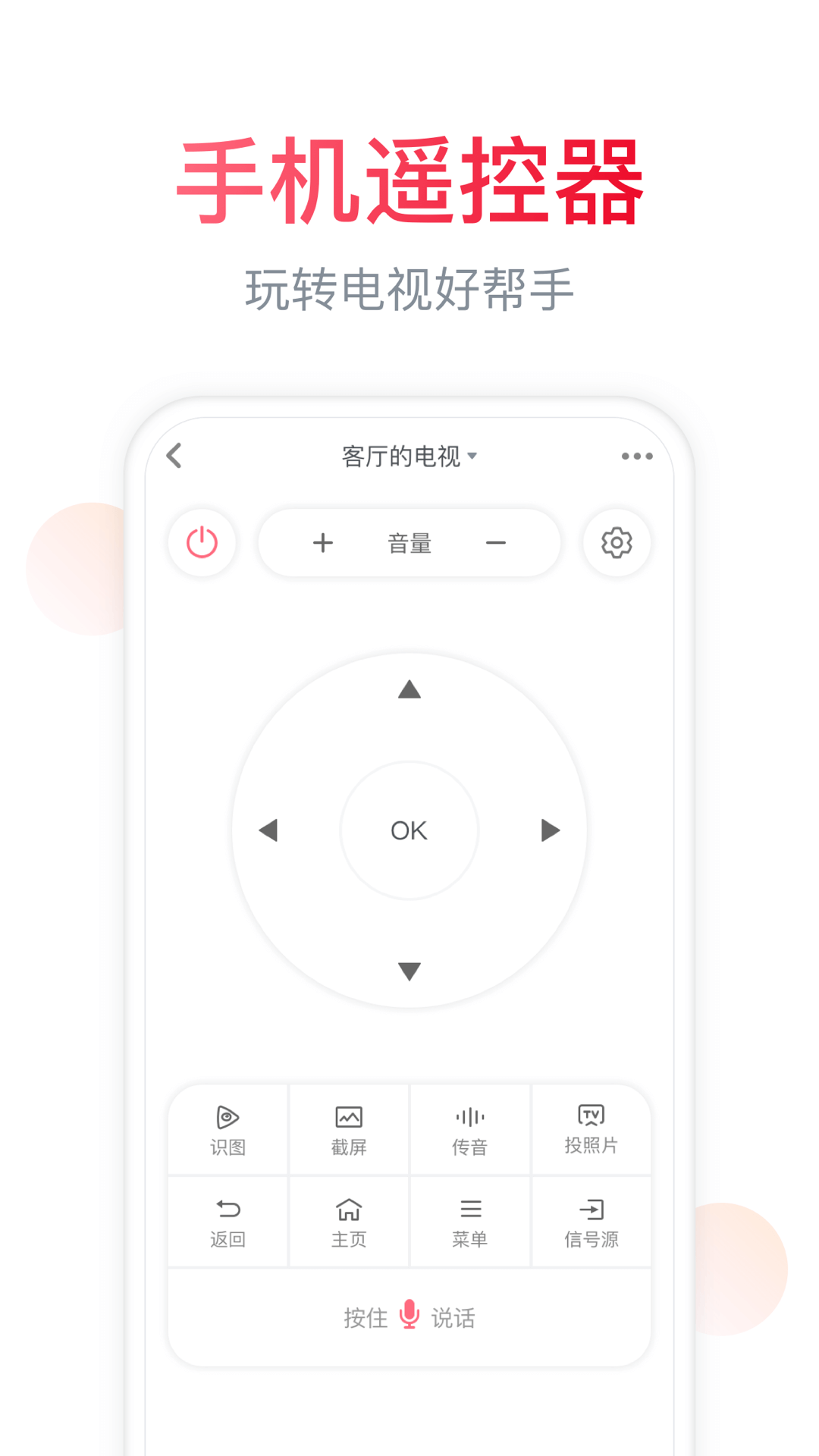Open the 菜单 menu icon
Image resolution: width=819 pixels, height=1456 pixels.
[470, 1221]
